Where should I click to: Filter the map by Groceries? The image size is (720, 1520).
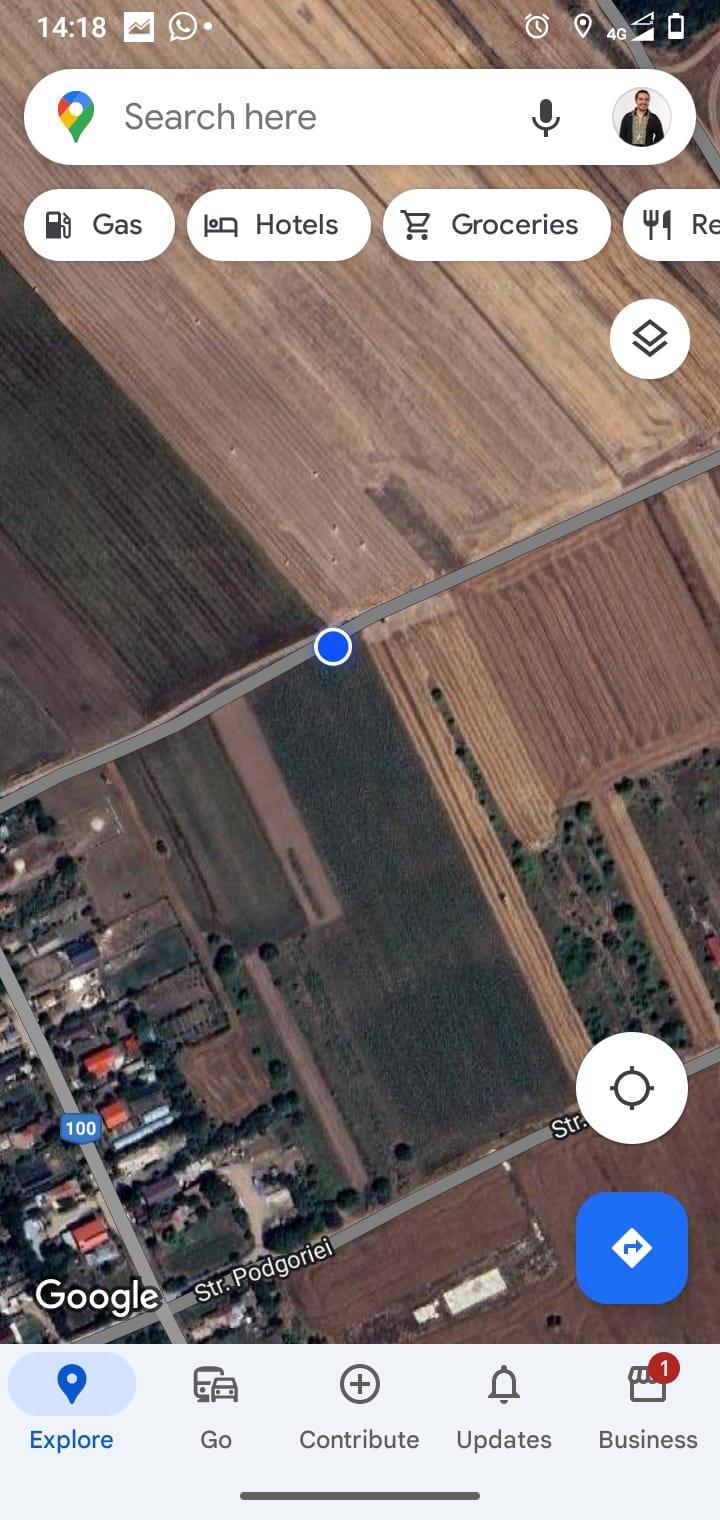click(x=496, y=225)
